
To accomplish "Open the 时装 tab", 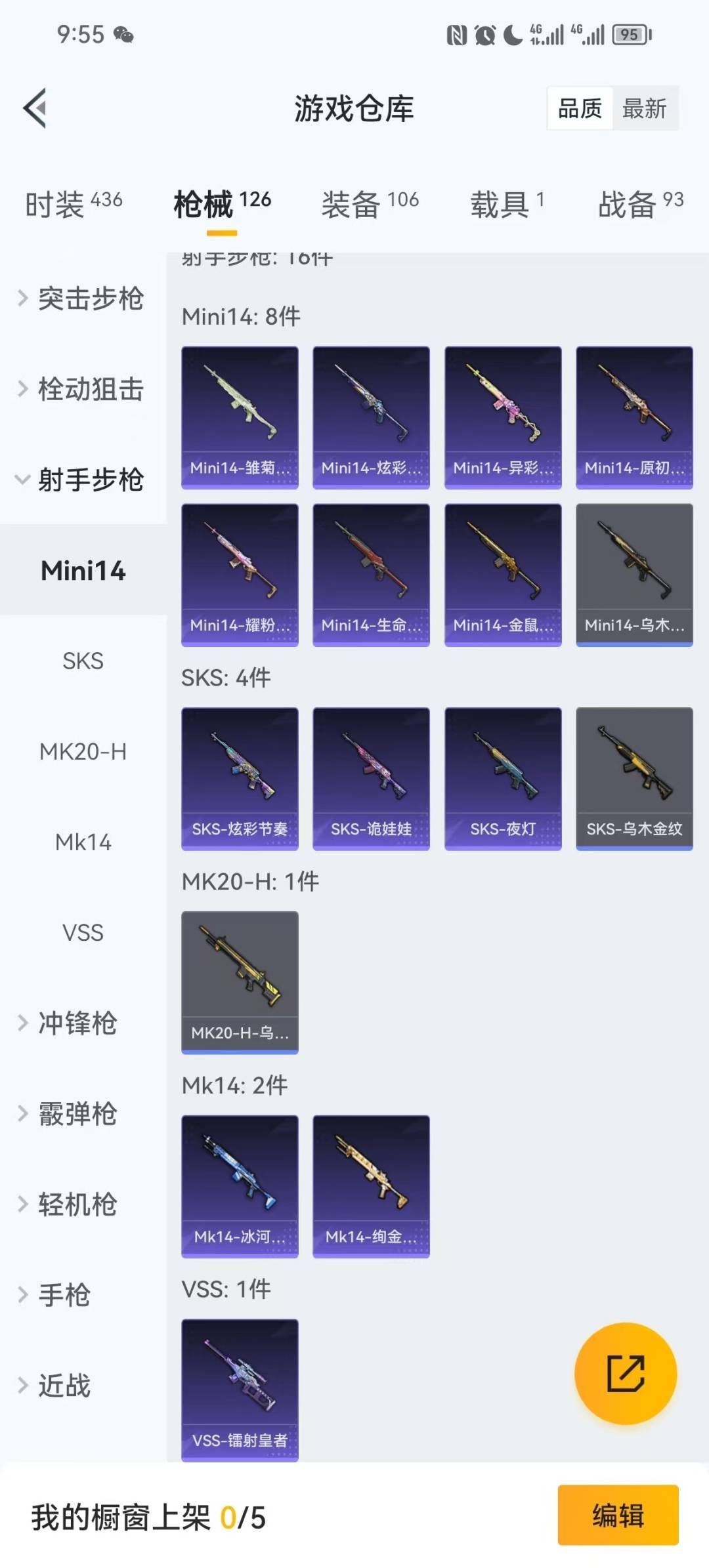I will coord(72,203).
